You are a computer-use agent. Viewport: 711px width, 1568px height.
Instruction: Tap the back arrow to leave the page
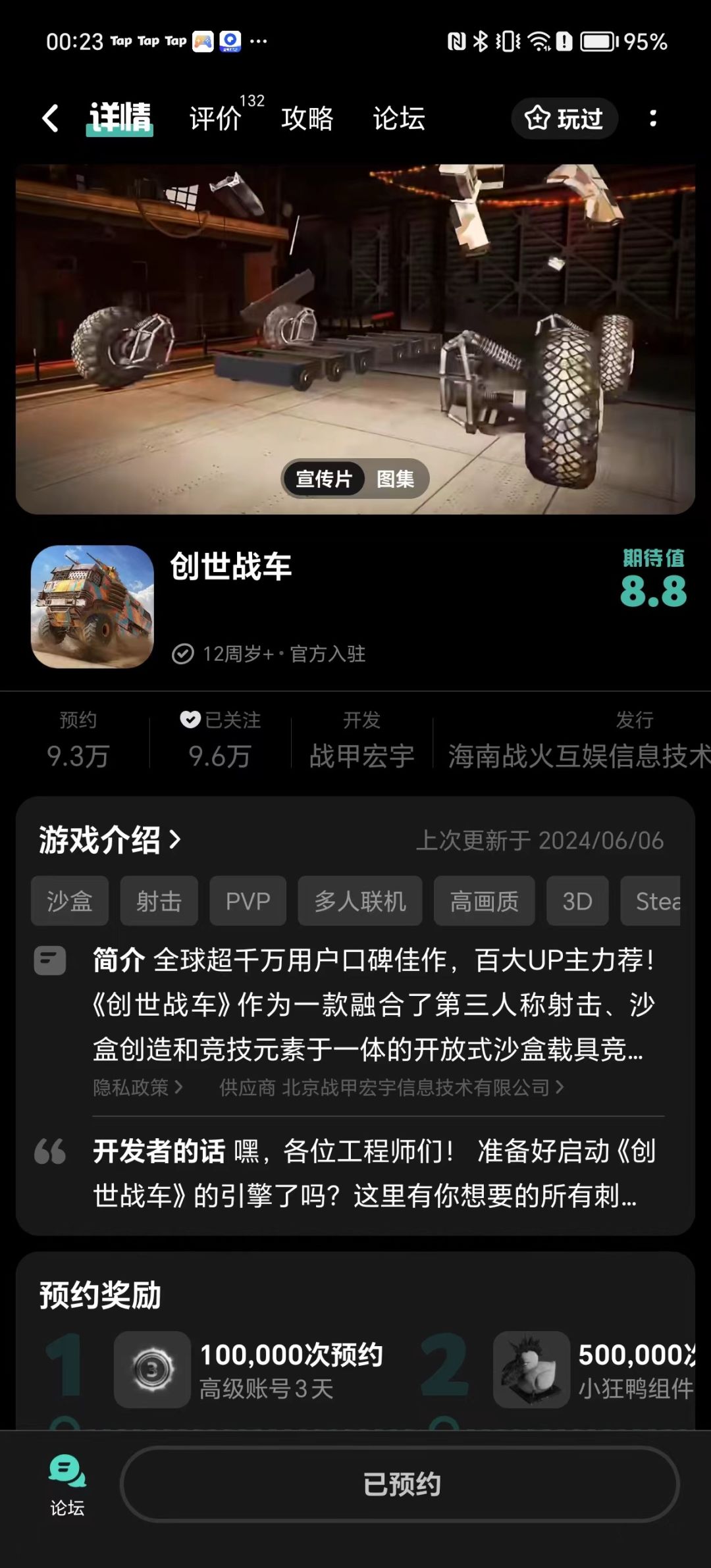tap(49, 118)
